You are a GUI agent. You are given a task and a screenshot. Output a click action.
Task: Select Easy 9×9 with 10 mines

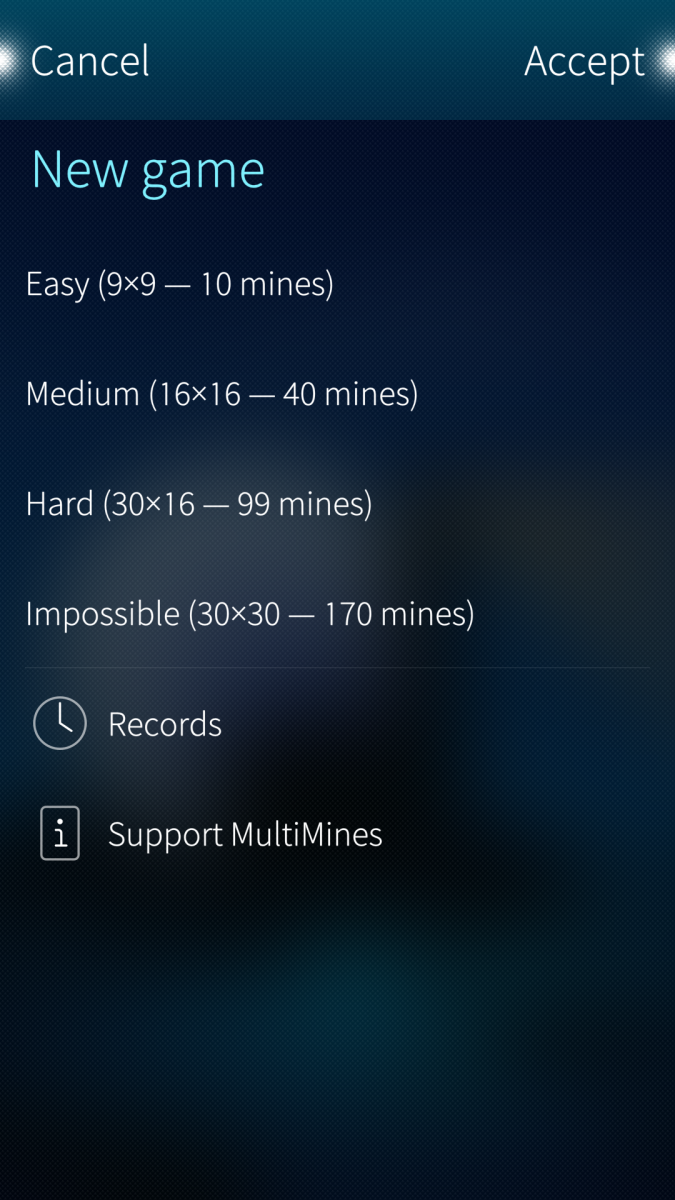click(180, 285)
